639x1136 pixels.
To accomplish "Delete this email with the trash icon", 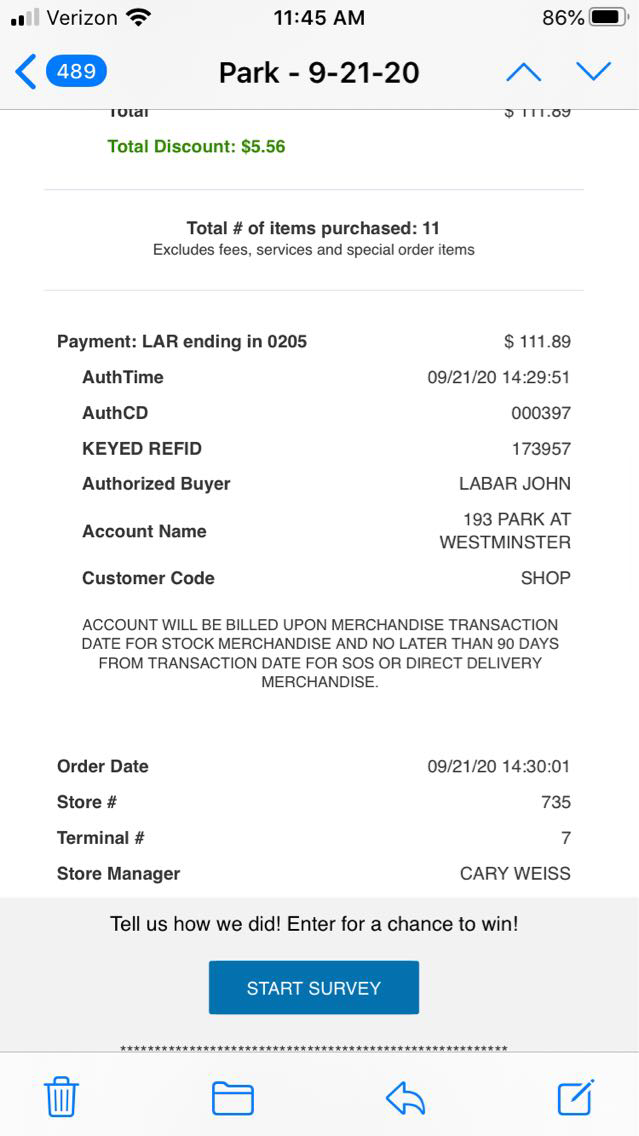I will 62,1097.
